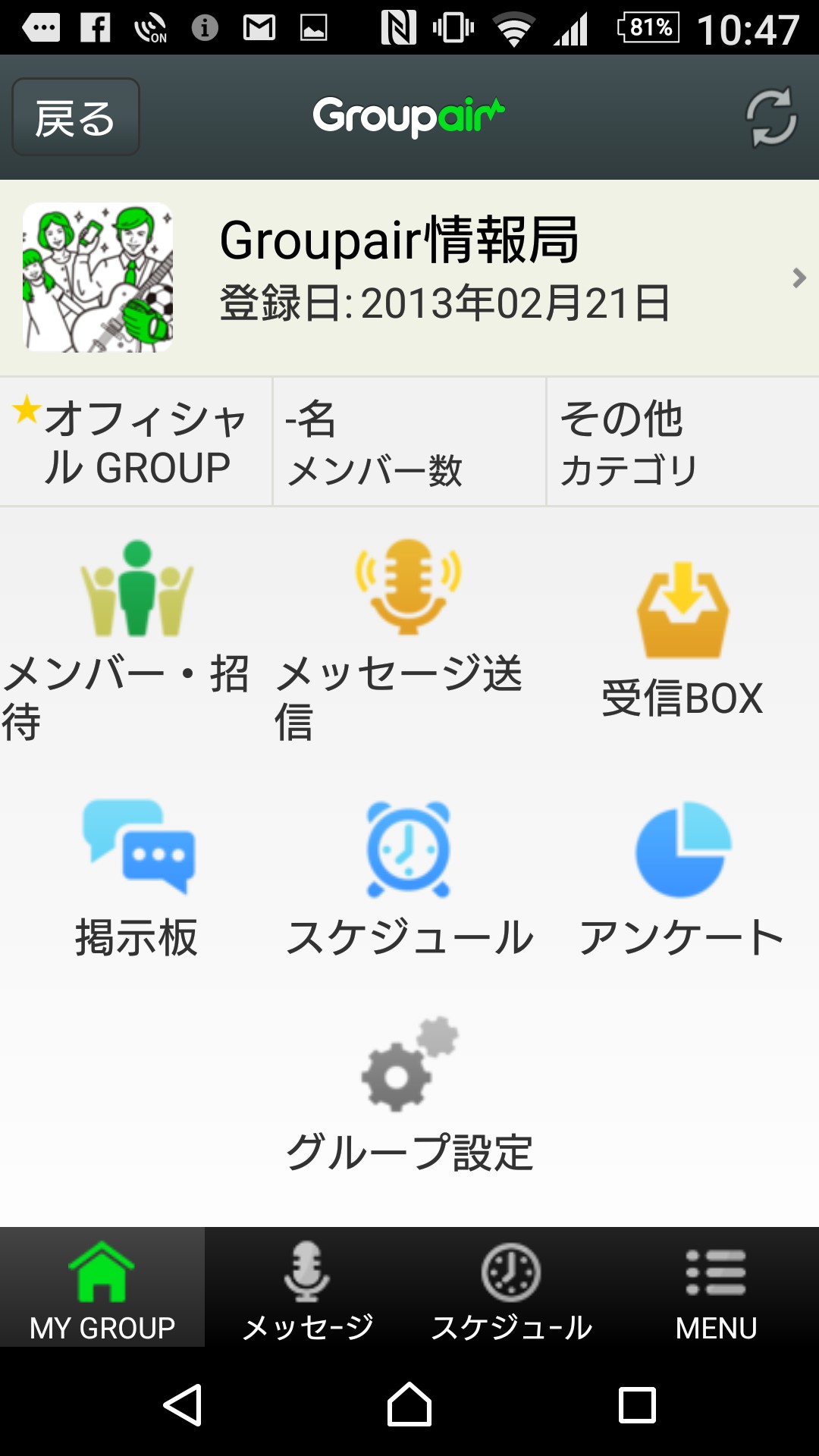Screen dimensions: 819x1456
Task: Tap the 戻る back button
Action: tap(76, 118)
